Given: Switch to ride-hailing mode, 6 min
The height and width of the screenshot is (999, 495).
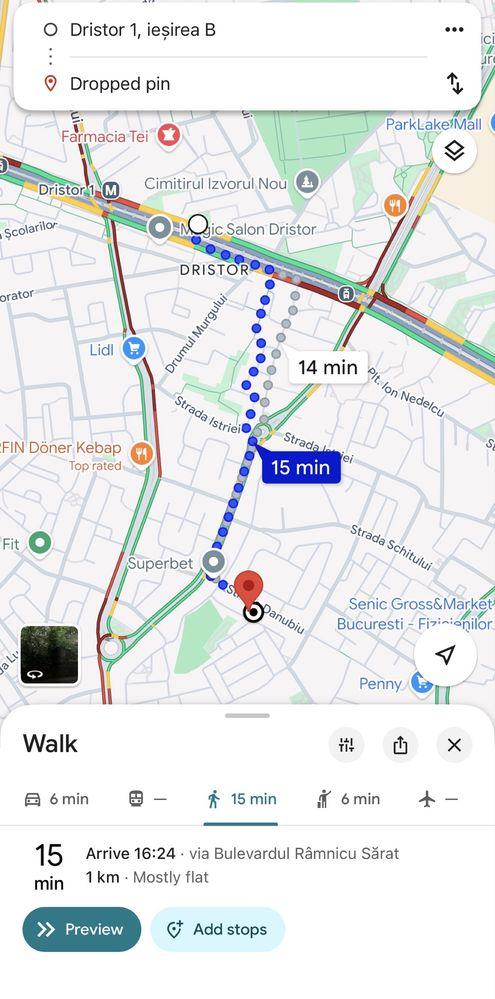Looking at the screenshot, I should click(348, 799).
